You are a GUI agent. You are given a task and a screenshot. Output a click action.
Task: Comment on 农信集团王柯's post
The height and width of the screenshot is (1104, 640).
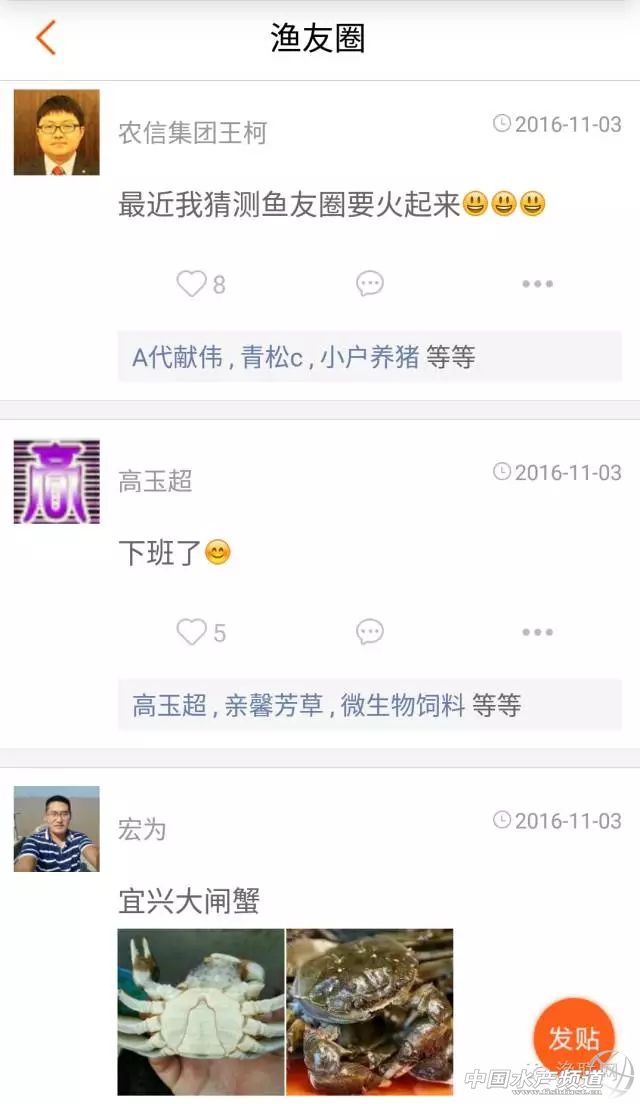point(370,284)
